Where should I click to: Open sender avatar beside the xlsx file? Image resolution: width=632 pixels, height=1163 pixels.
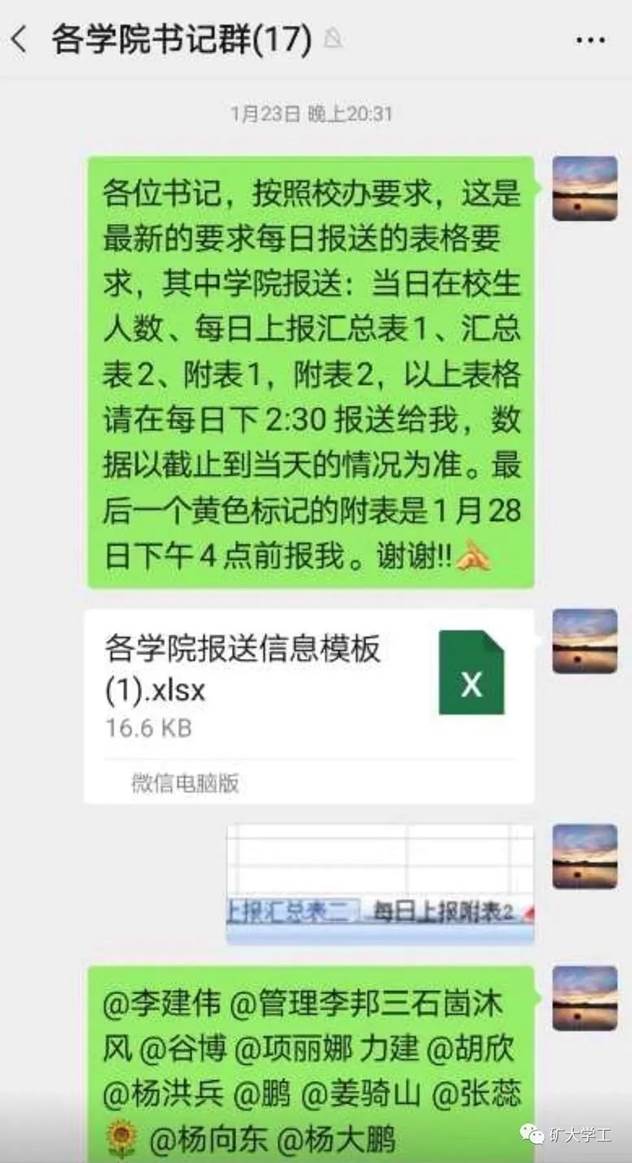pos(585,641)
